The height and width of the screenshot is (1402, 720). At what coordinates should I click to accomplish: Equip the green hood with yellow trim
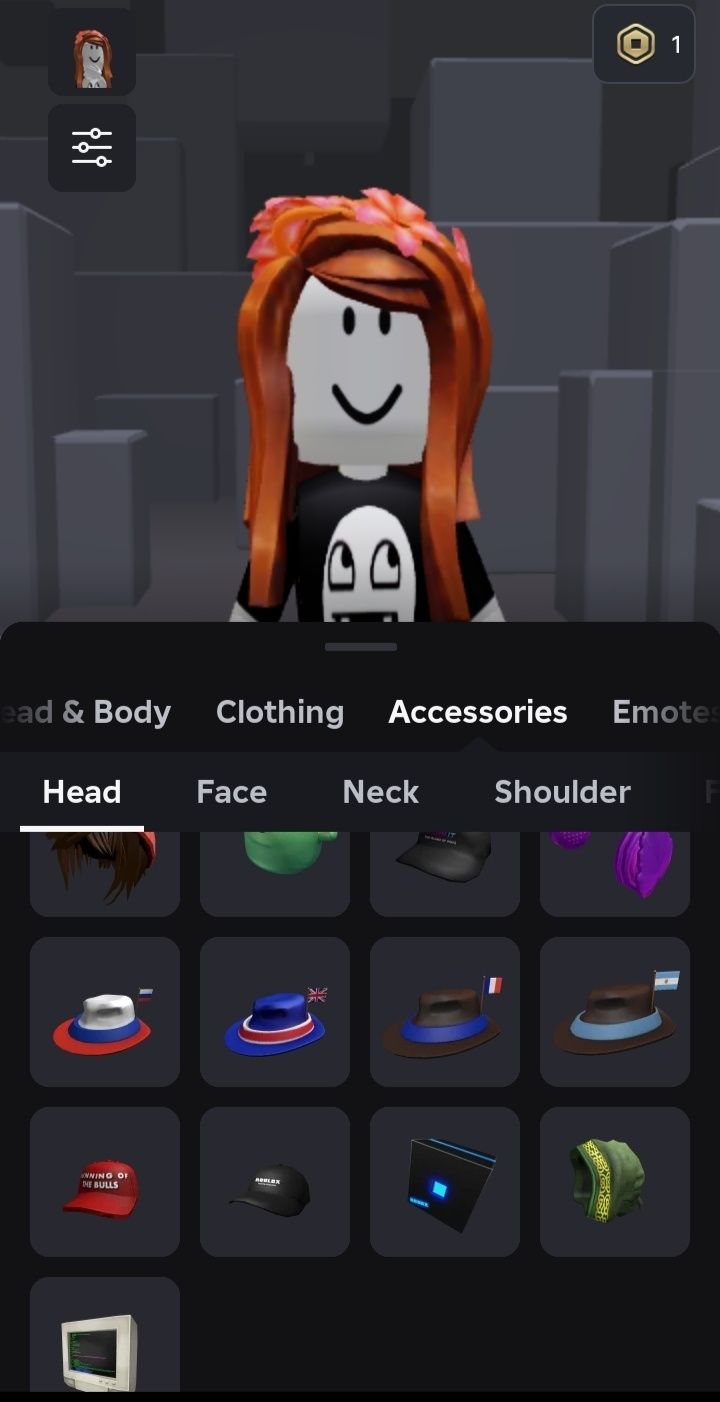(615, 1182)
